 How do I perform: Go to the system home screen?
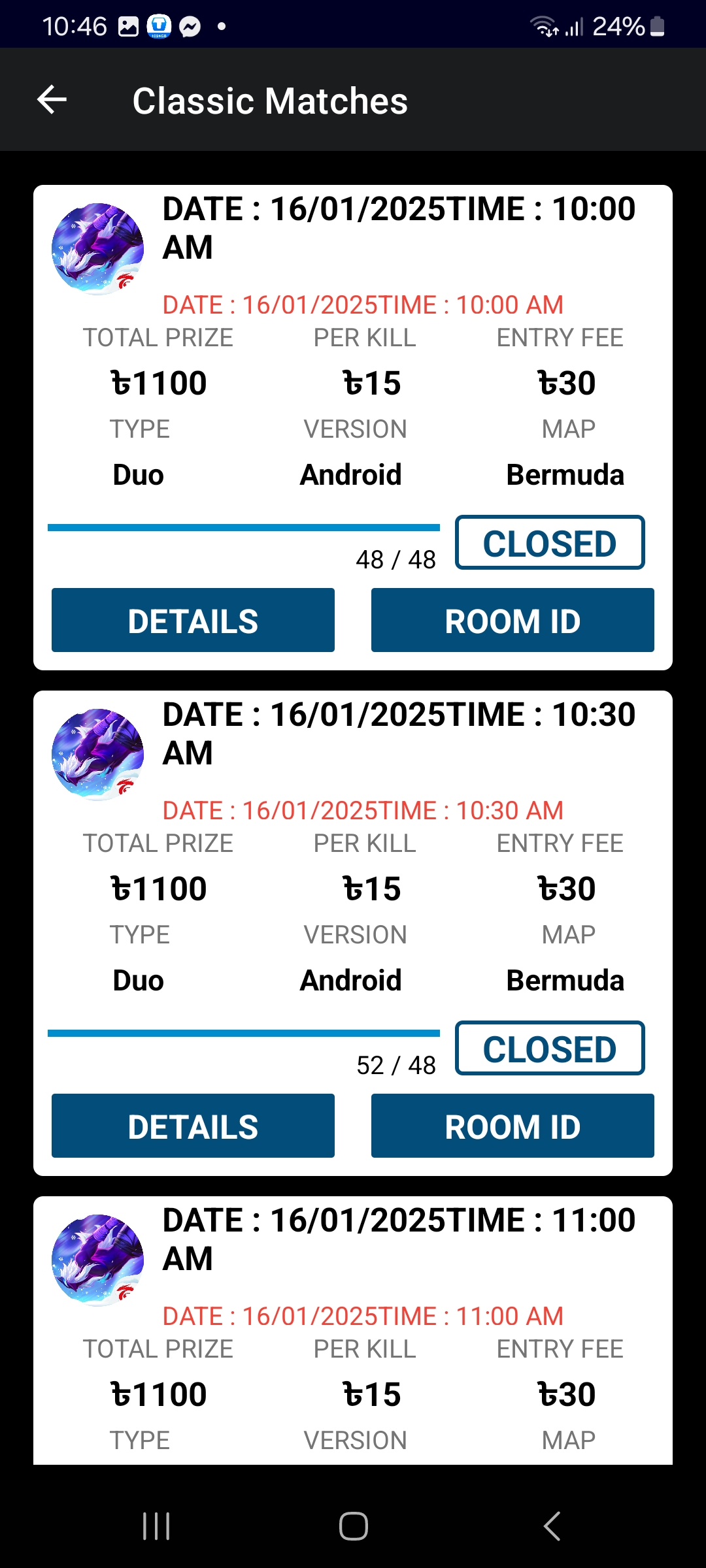(353, 1527)
